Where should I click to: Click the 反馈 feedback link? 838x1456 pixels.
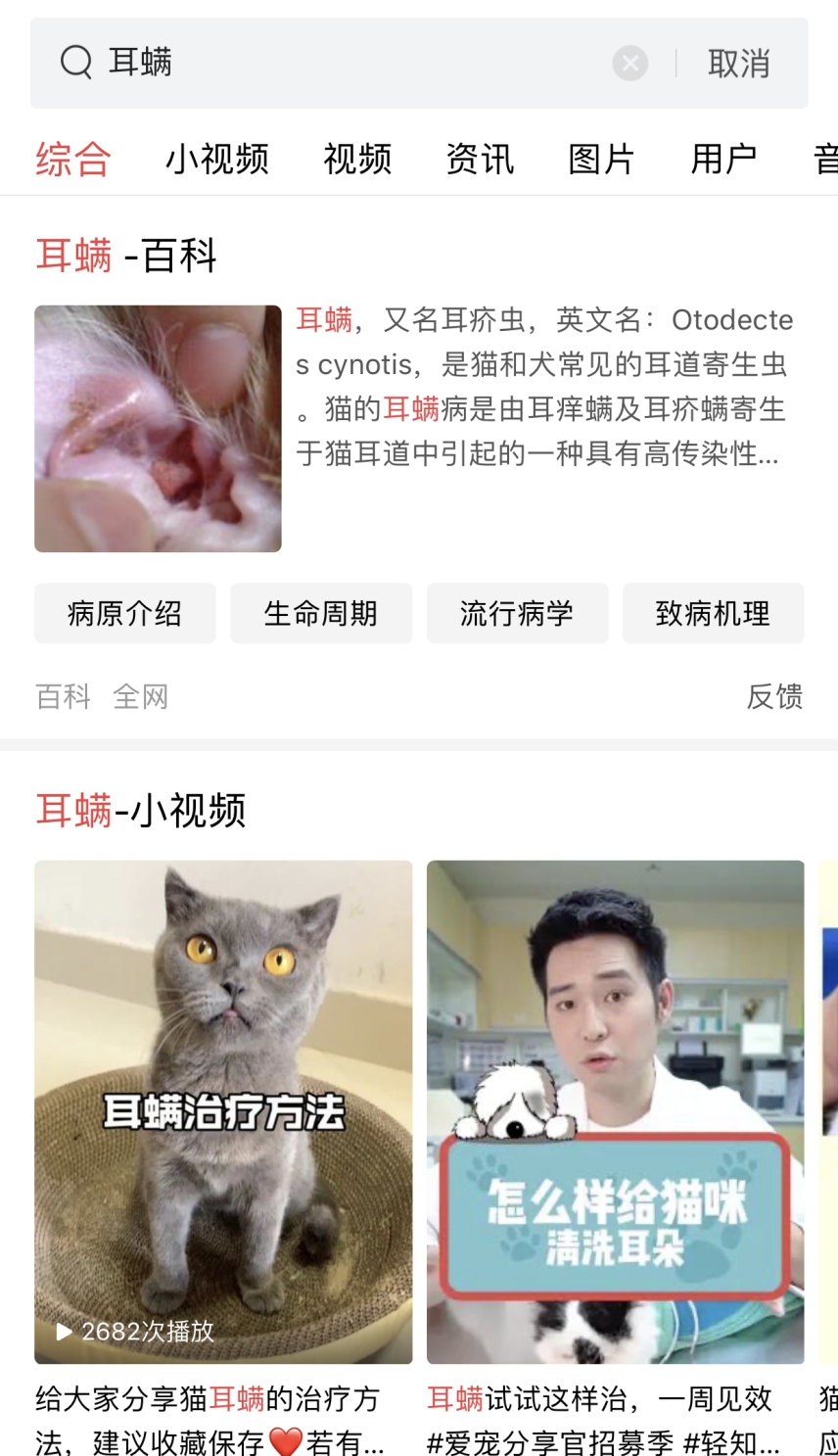click(776, 696)
